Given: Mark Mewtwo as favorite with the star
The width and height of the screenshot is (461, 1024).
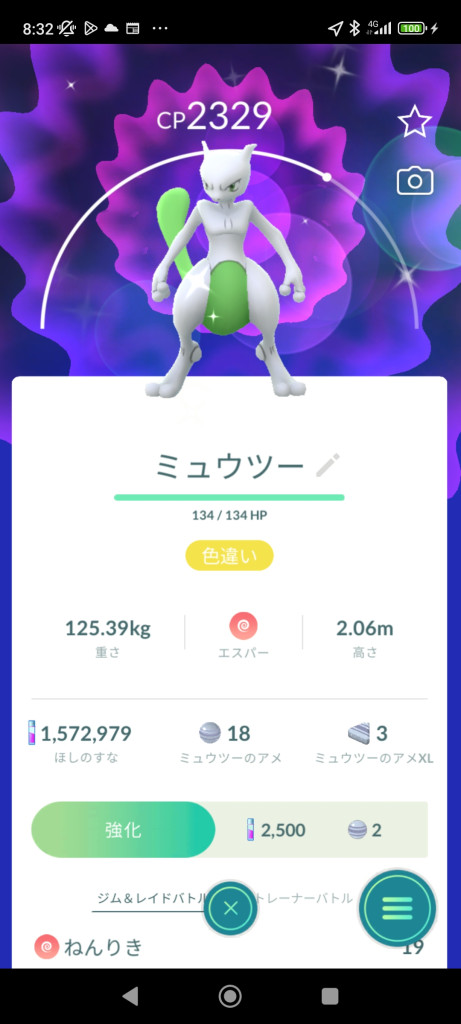Looking at the screenshot, I should pyautogui.click(x=415, y=122).
